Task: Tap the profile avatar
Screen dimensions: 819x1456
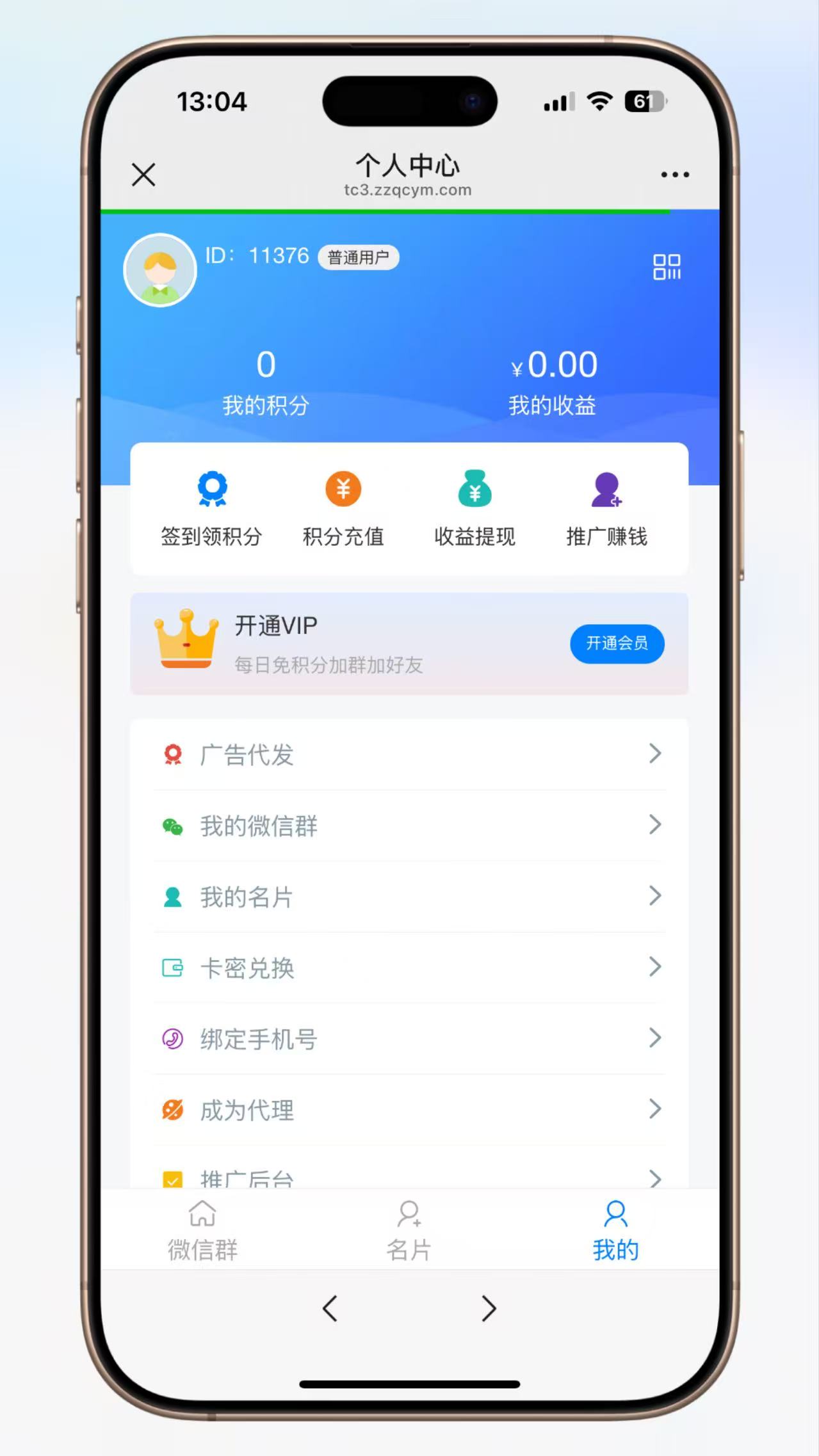Action: click(x=160, y=270)
